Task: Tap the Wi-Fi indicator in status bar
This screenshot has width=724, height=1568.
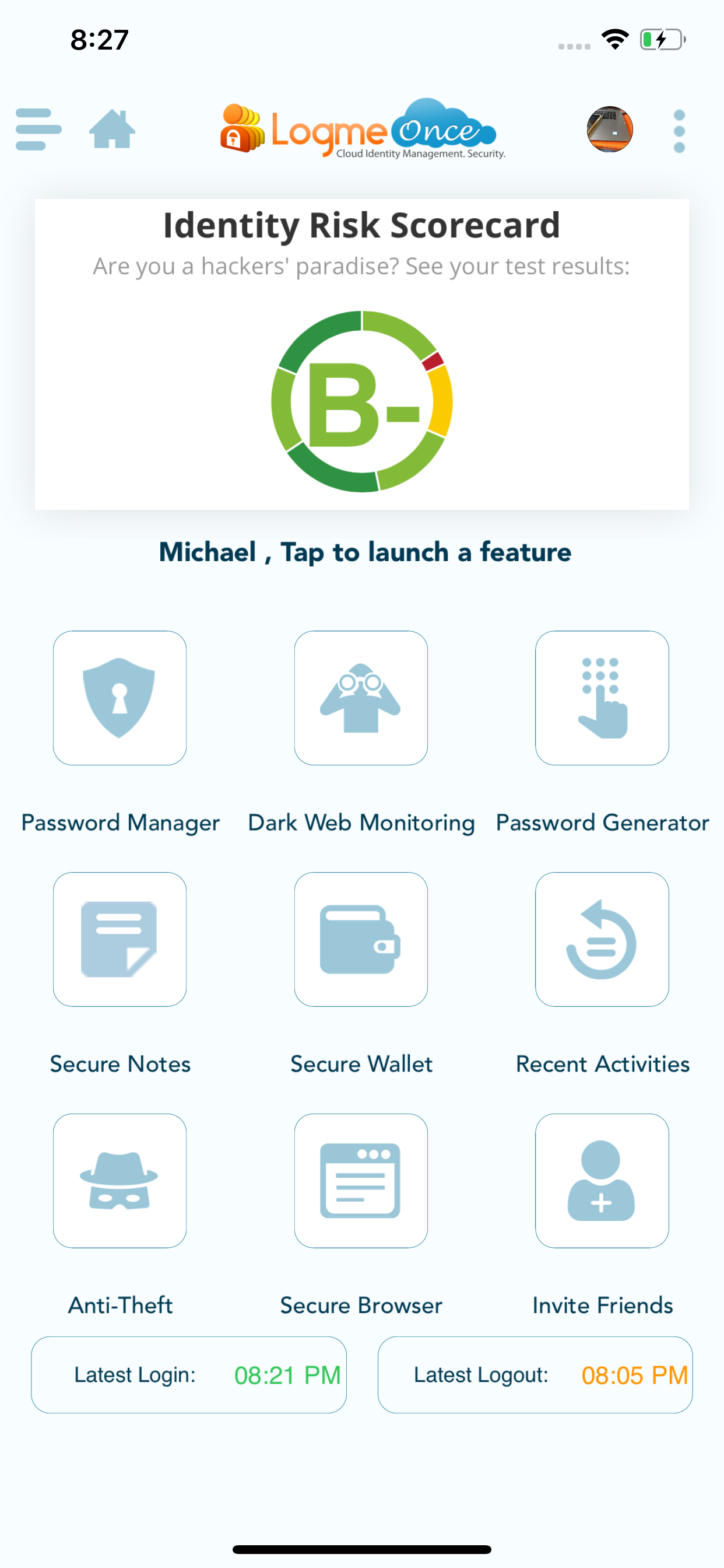Action: pos(614,38)
